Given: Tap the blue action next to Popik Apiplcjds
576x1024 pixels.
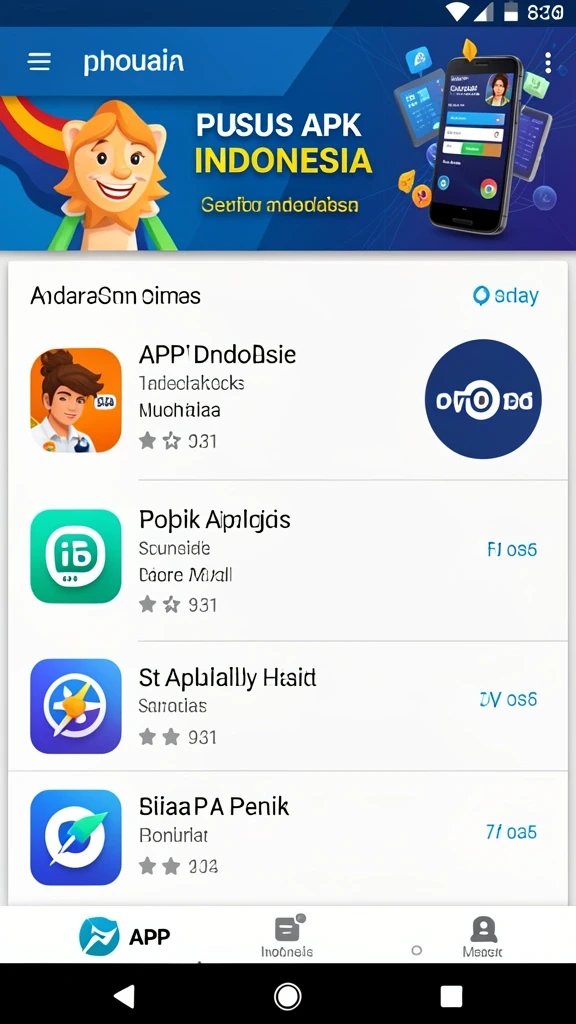Looking at the screenshot, I should (513, 549).
